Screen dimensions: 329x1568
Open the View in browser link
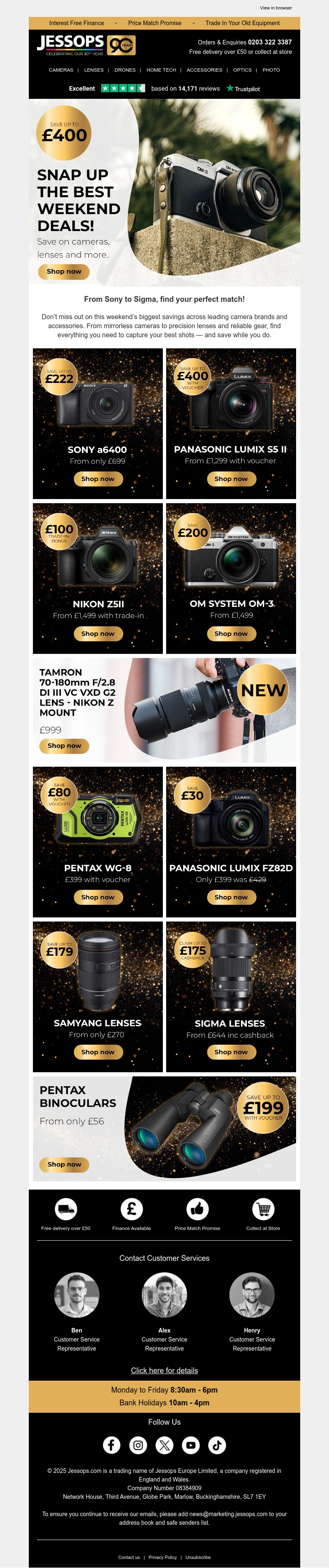pos(276,8)
